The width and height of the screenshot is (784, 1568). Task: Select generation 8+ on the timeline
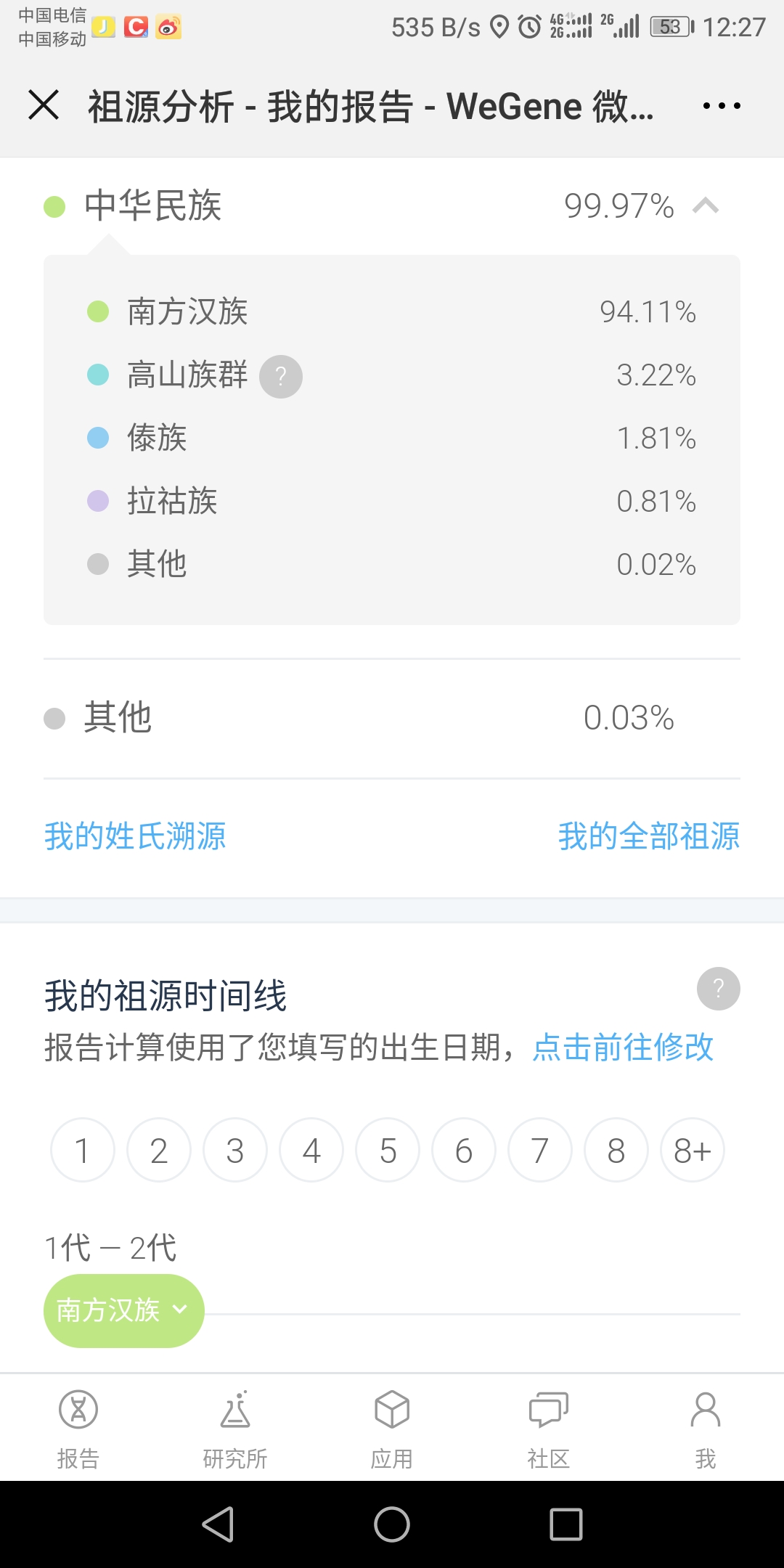693,1150
